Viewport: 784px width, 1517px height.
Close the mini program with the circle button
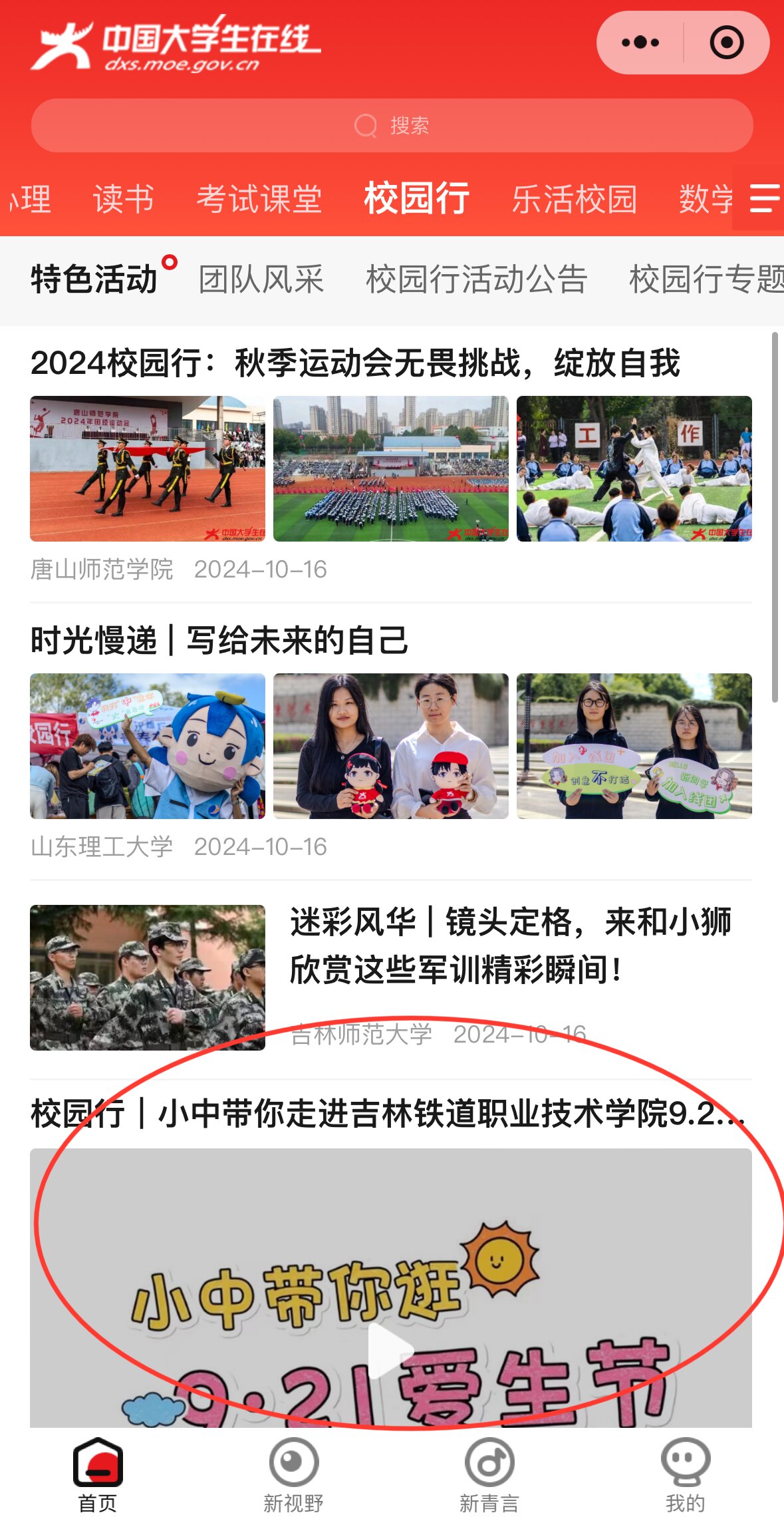(726, 43)
